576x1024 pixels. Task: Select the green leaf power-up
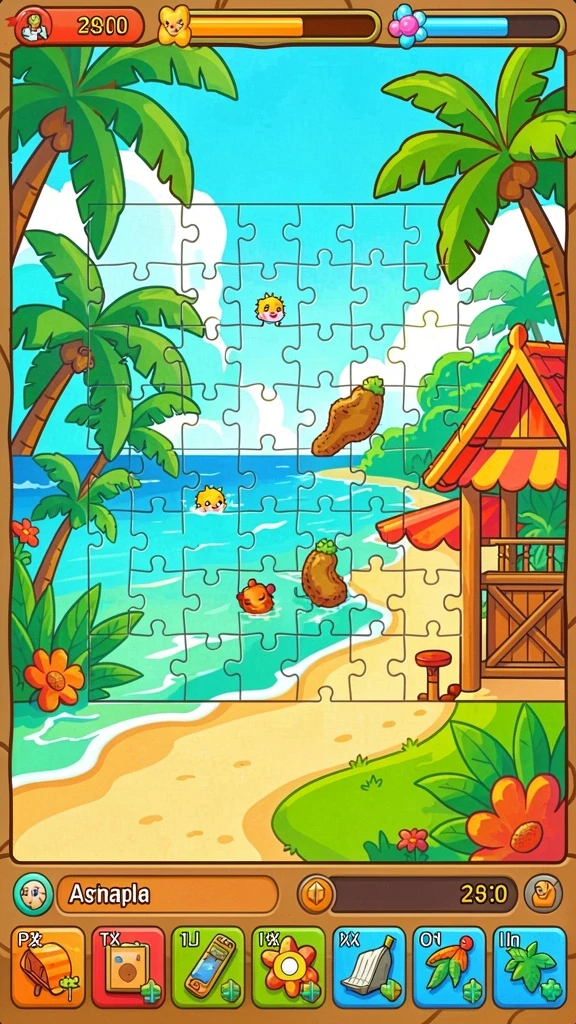pyautogui.click(x=529, y=967)
